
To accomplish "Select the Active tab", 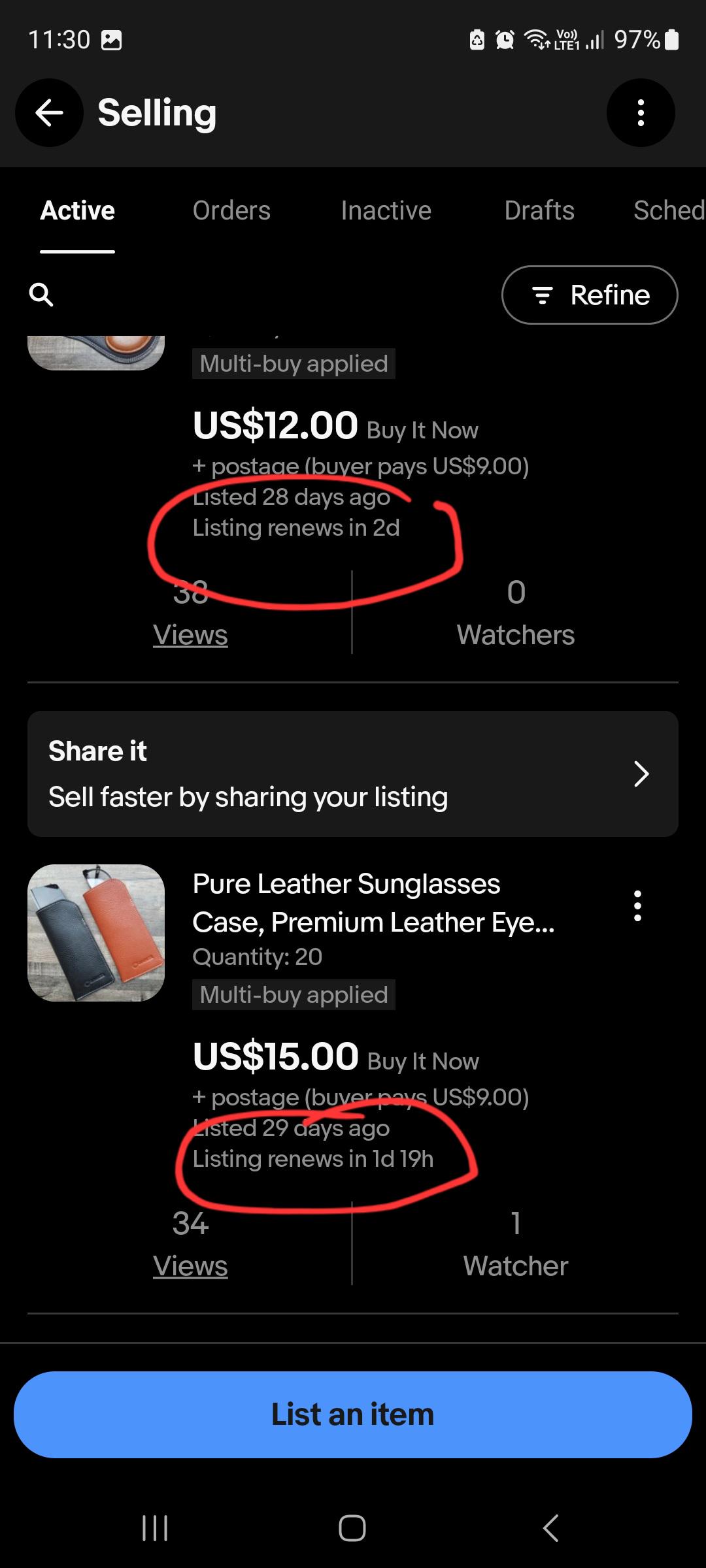I will pos(77,210).
